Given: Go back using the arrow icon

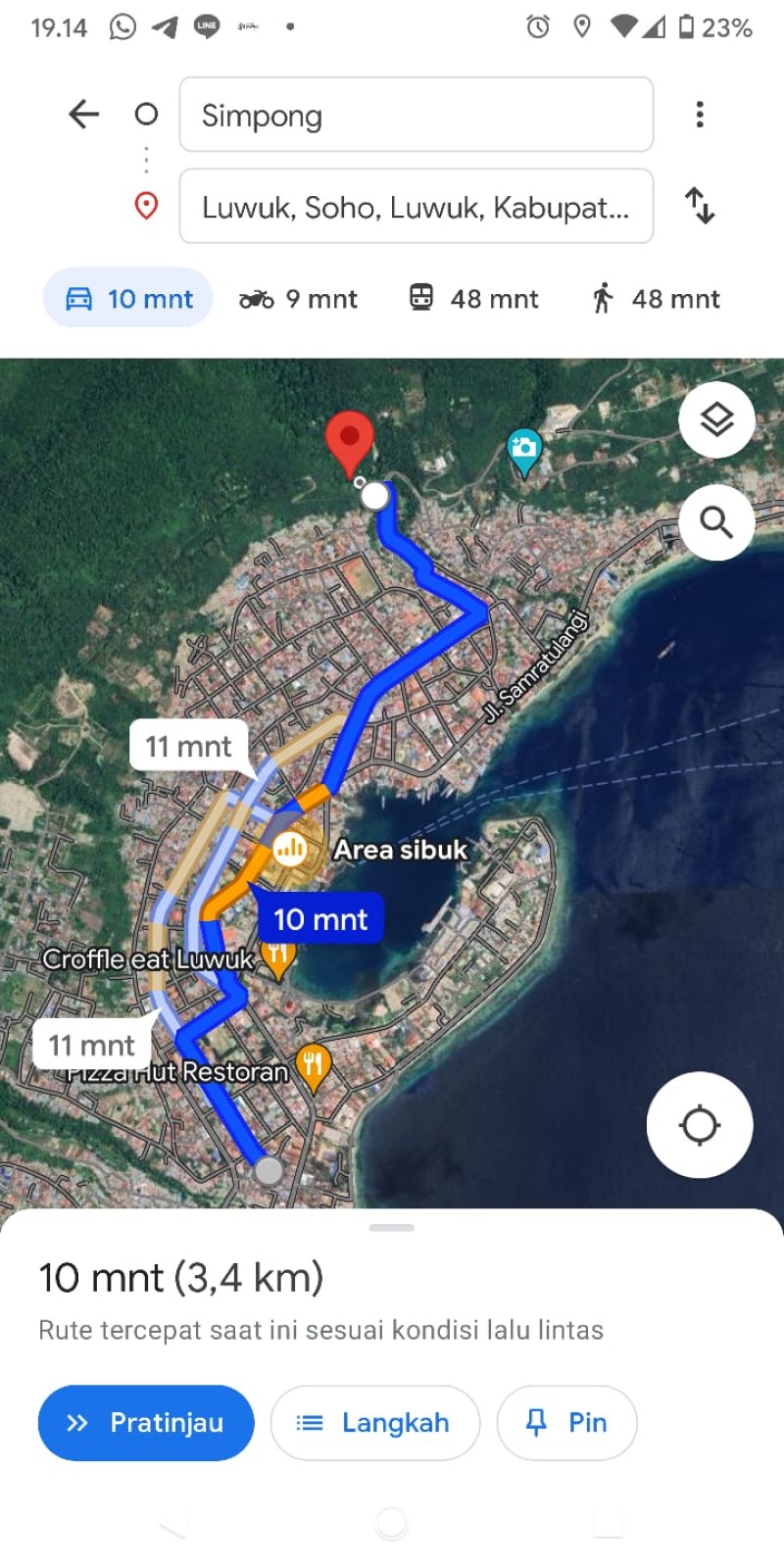Looking at the screenshot, I should (x=84, y=115).
